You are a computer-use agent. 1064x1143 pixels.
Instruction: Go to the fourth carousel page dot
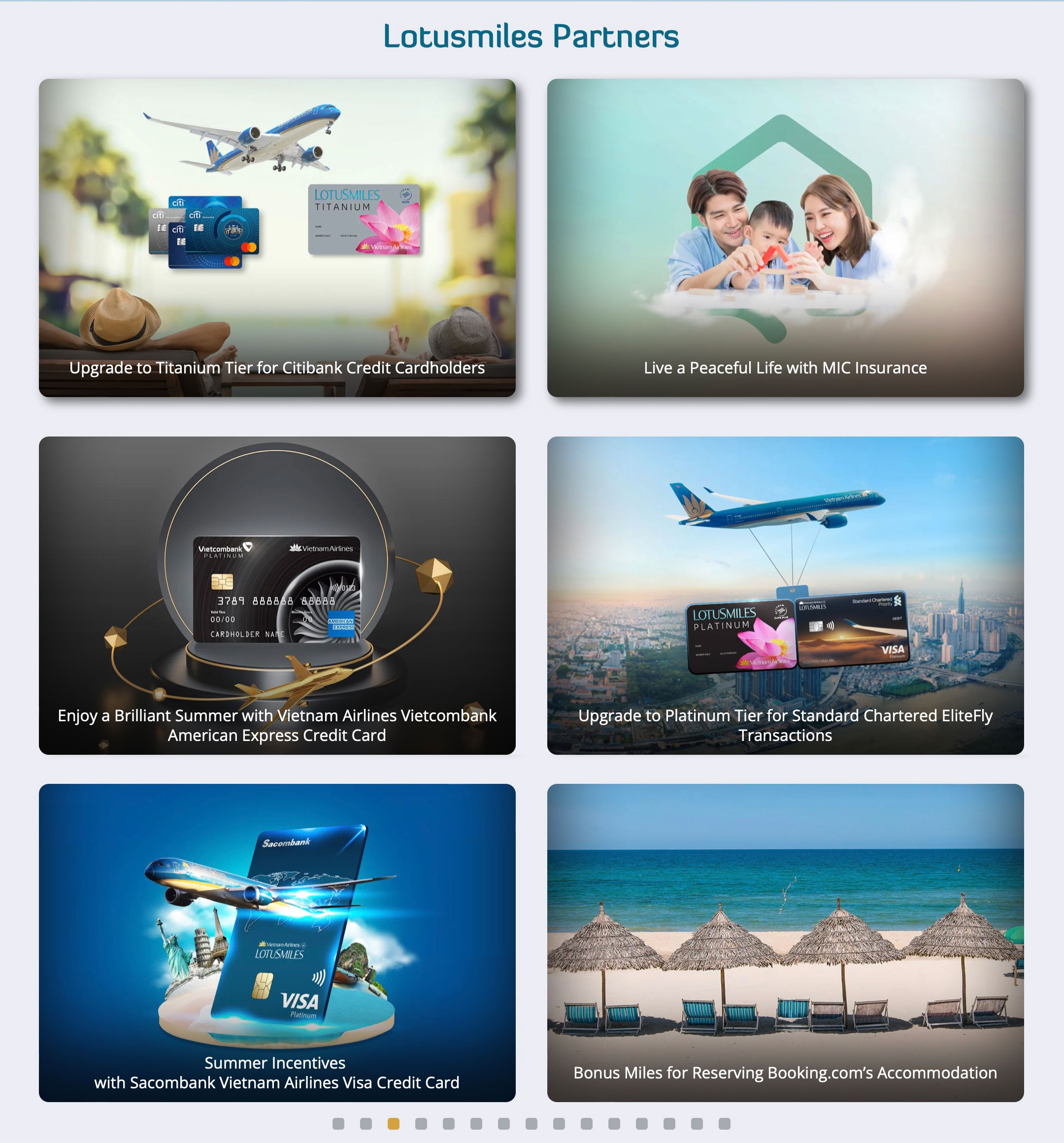click(x=421, y=1123)
